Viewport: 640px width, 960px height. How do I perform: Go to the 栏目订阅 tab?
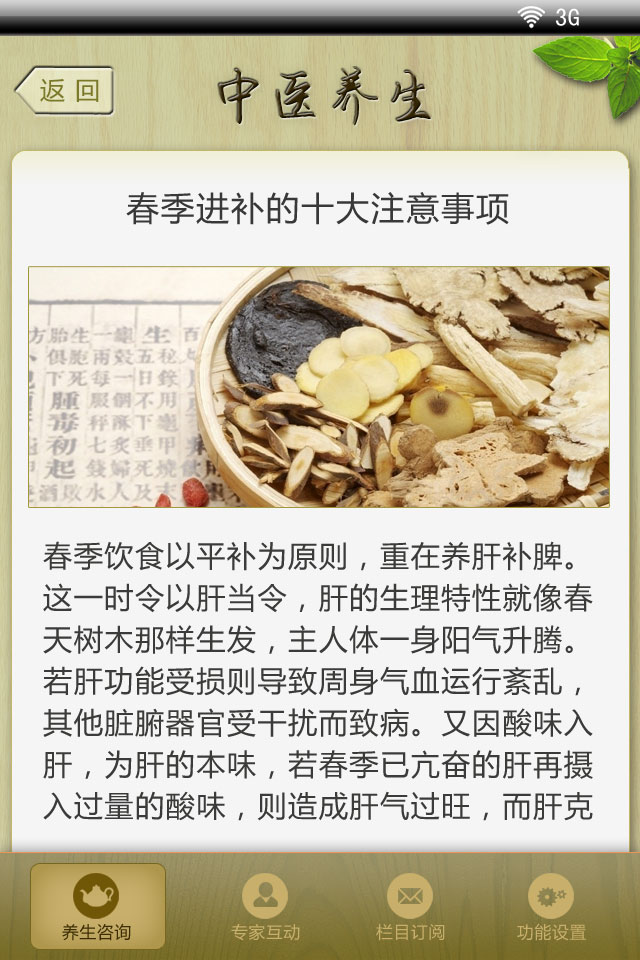pyautogui.click(x=410, y=907)
